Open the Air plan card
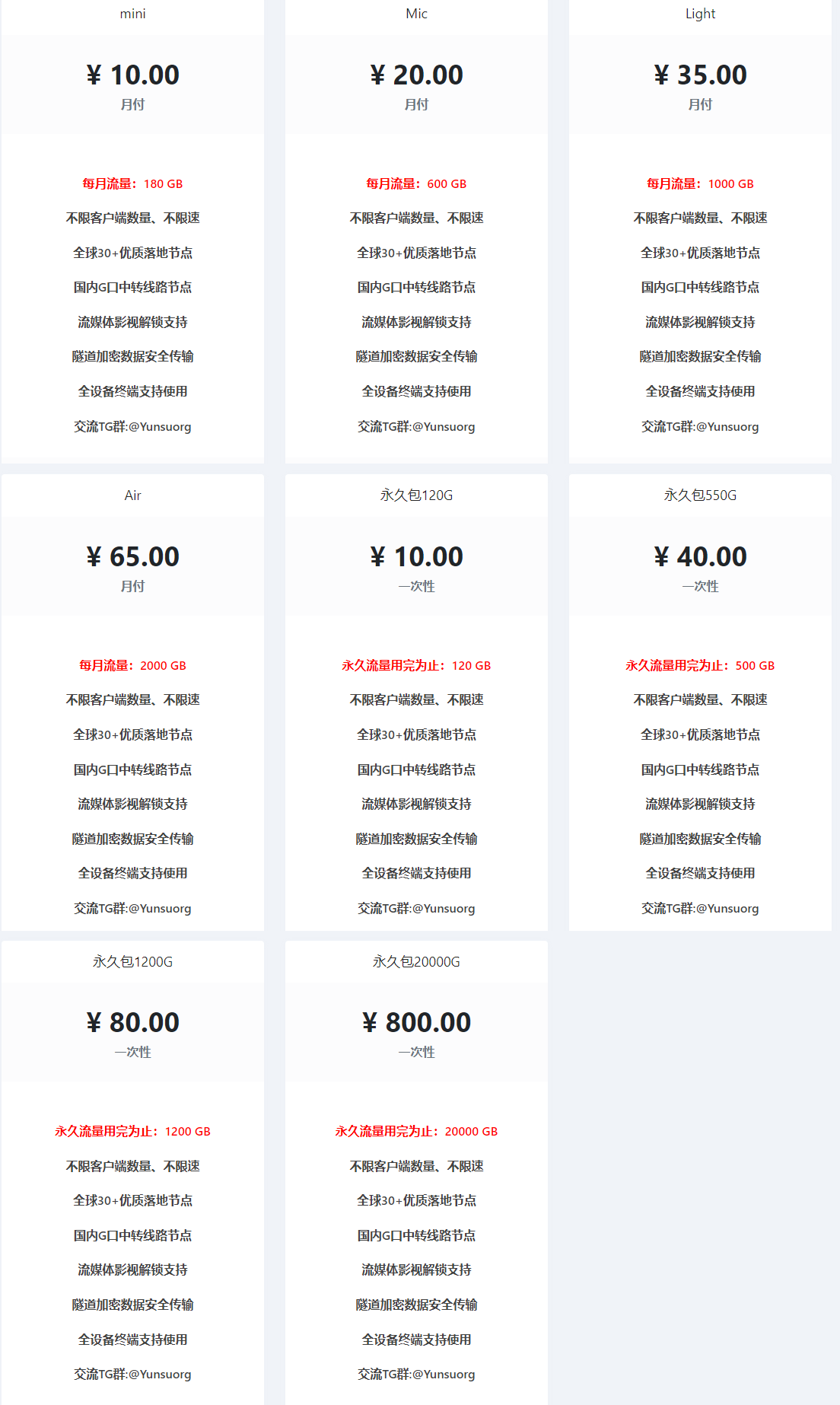Viewport: 840px width, 1405px height. pyautogui.click(x=132, y=702)
